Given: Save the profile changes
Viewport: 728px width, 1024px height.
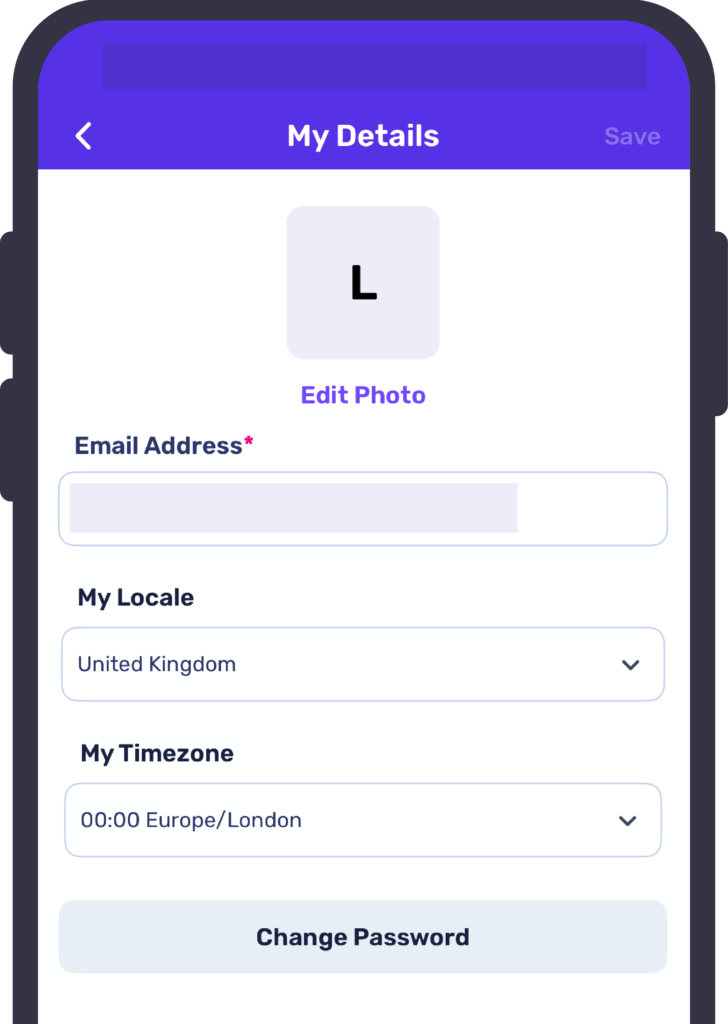Looking at the screenshot, I should (x=632, y=136).
